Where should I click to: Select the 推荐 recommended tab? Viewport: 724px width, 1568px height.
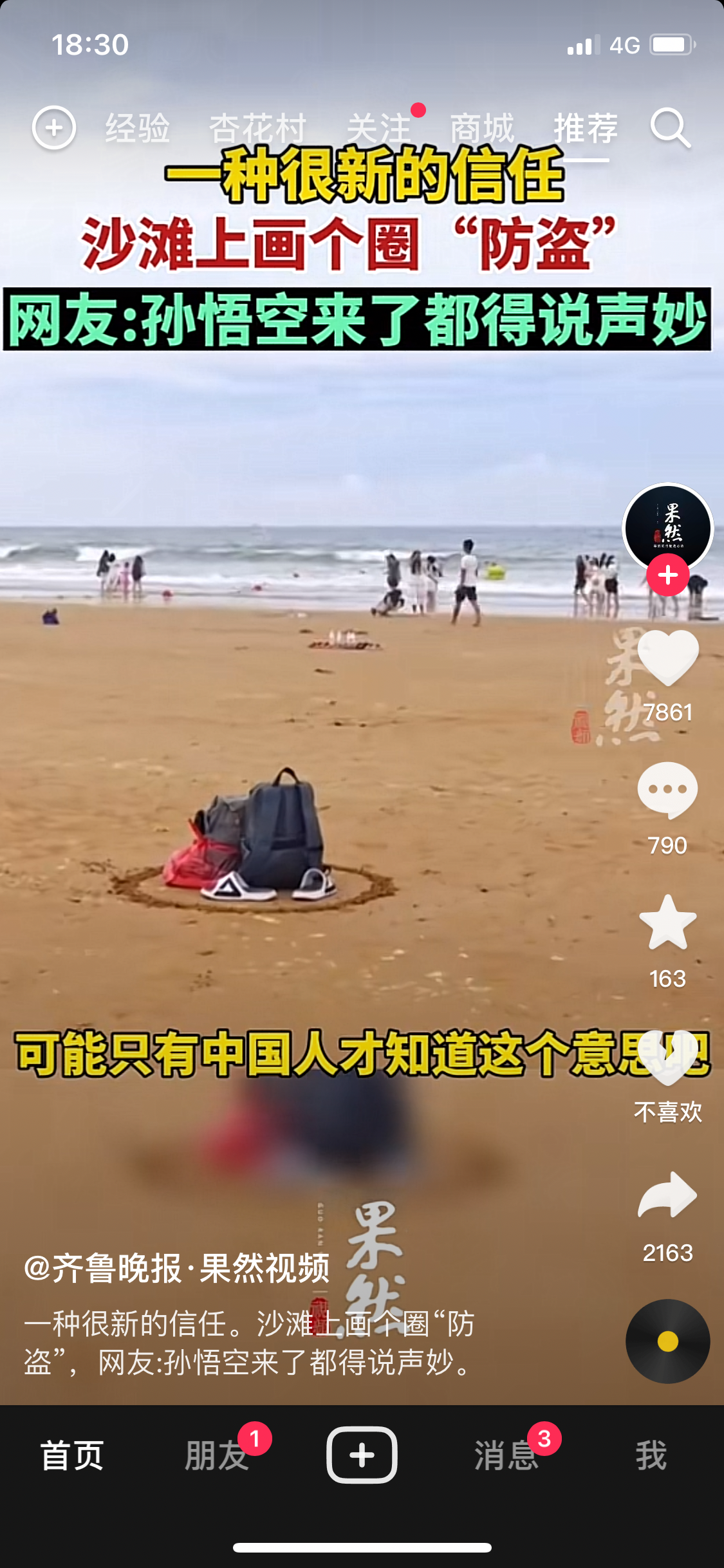pyautogui.click(x=585, y=128)
